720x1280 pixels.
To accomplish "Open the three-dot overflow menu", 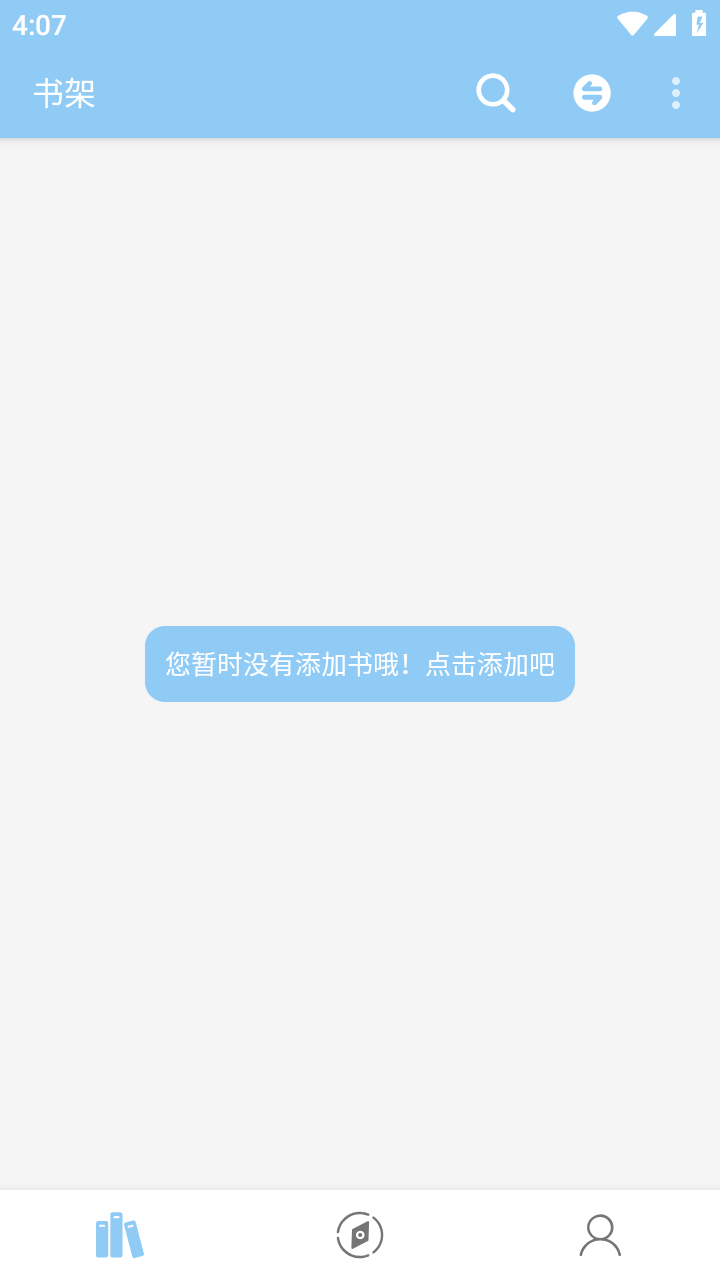I will point(676,93).
